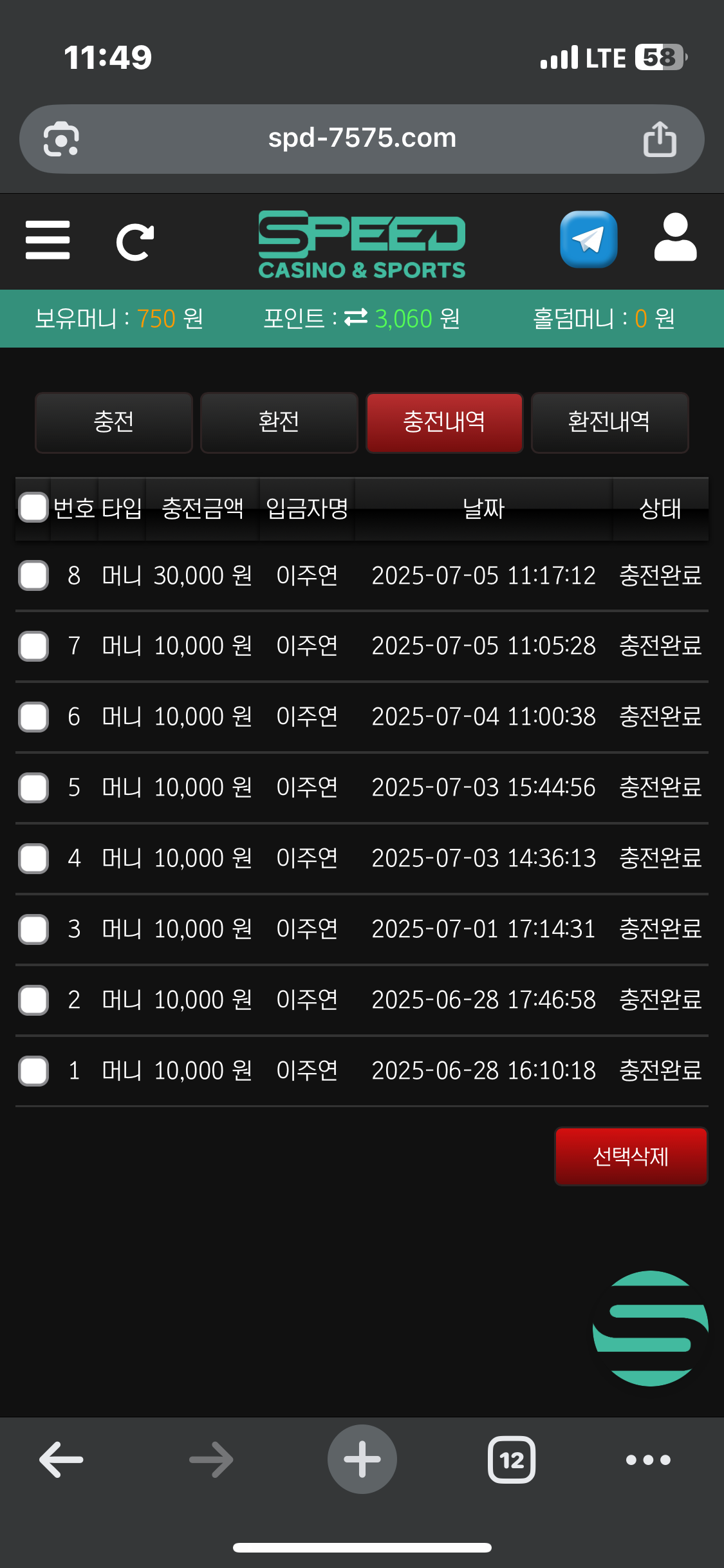
Task: Tap the 선택삭제 button
Action: tap(631, 1156)
